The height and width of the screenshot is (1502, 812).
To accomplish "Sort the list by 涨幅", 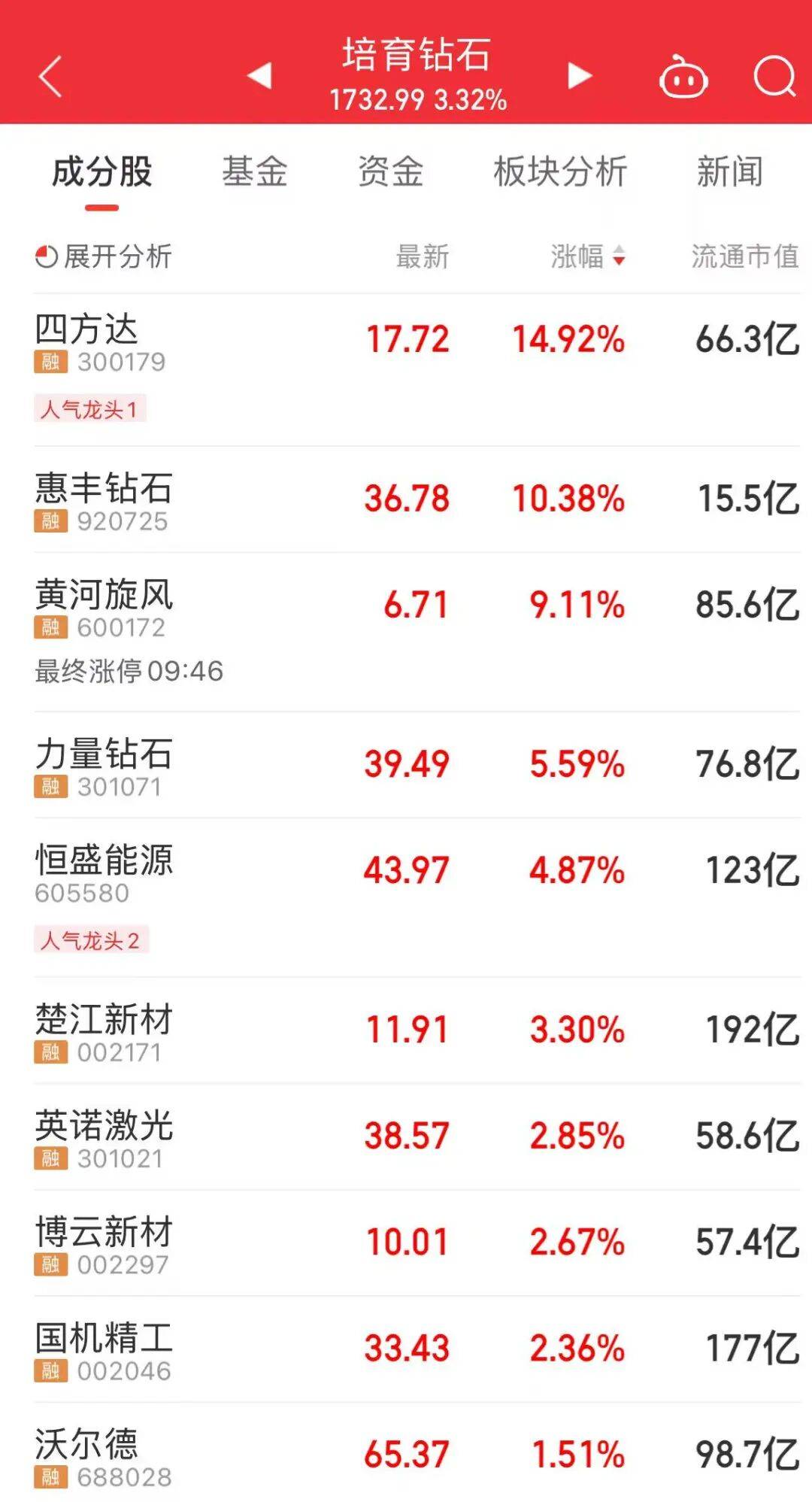I will tap(587, 257).
